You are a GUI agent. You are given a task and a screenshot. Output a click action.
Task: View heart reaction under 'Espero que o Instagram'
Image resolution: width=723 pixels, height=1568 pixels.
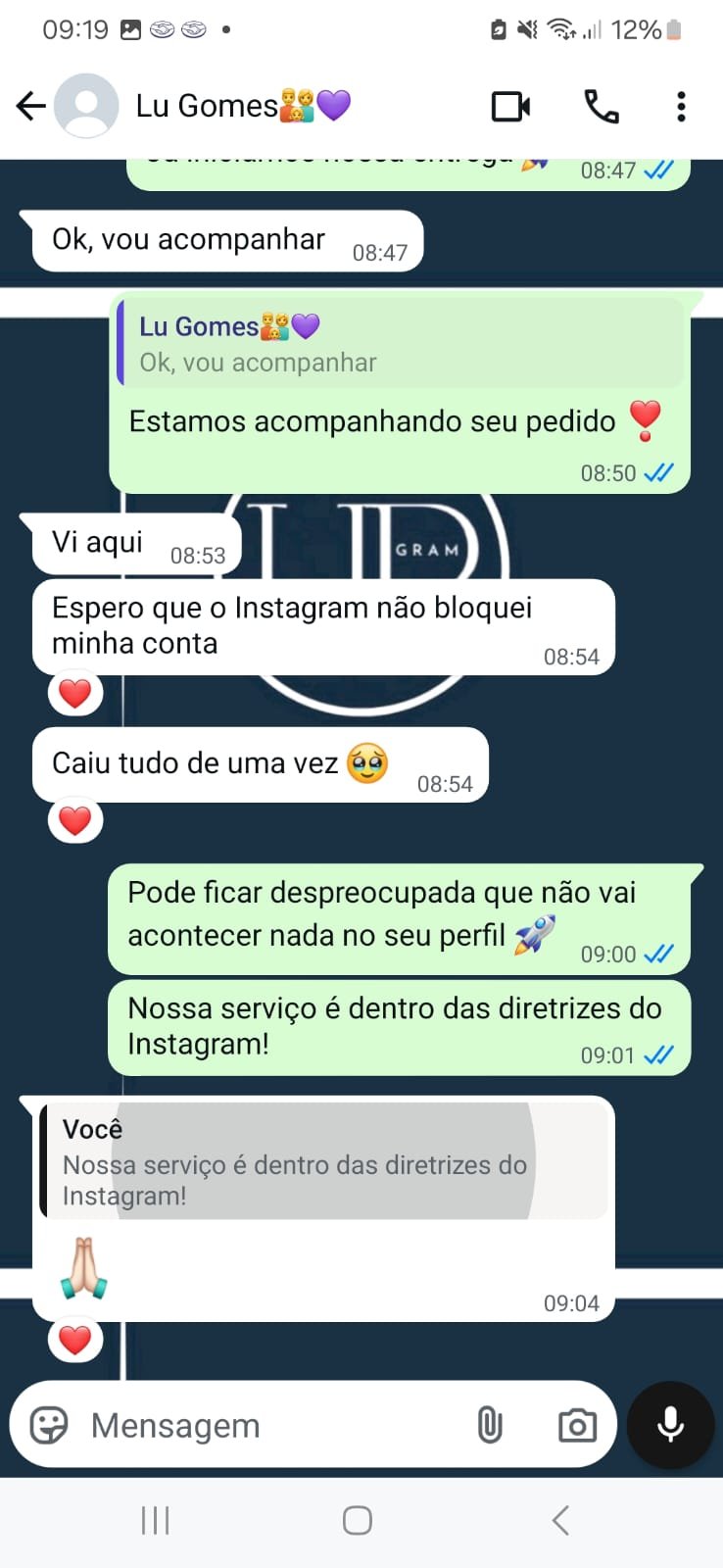tap(75, 693)
